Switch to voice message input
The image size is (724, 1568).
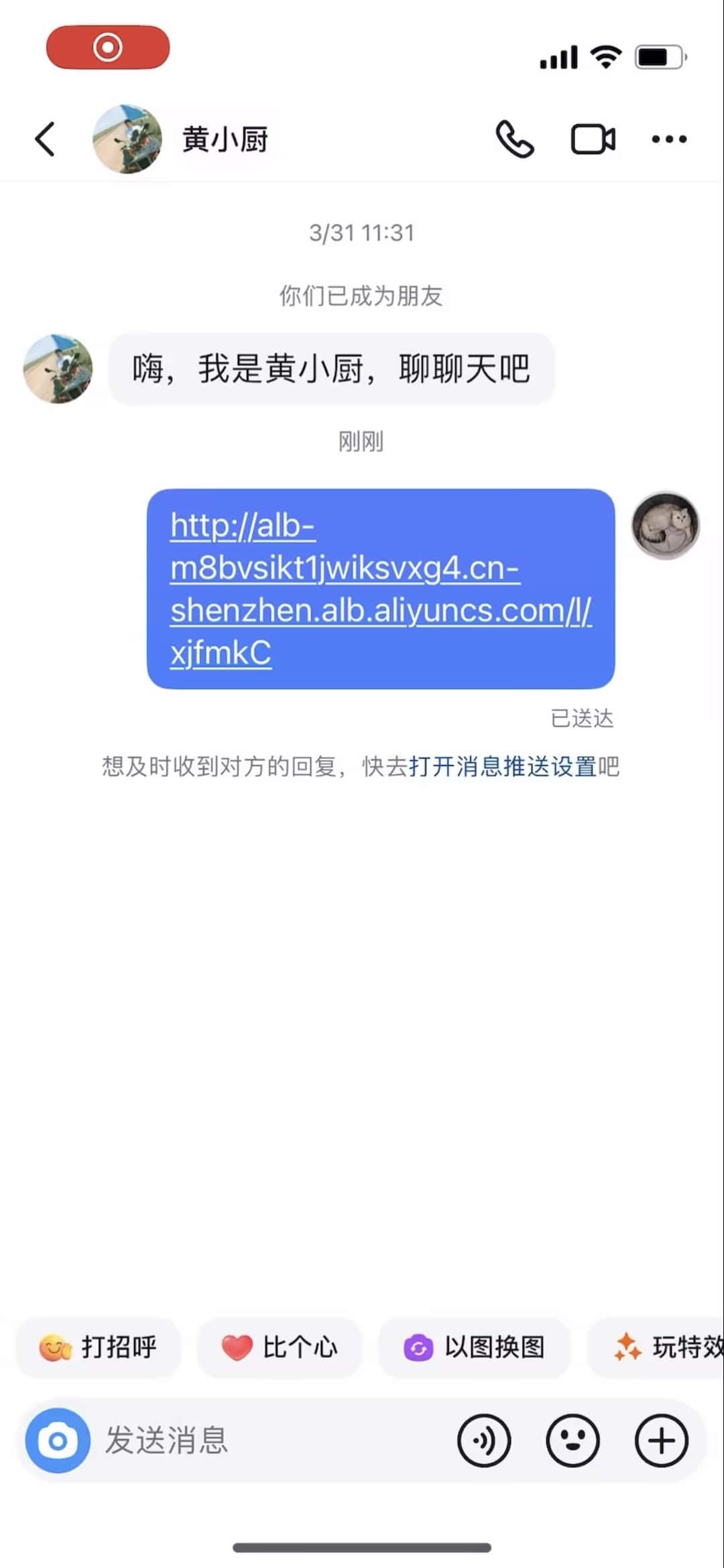[484, 1440]
